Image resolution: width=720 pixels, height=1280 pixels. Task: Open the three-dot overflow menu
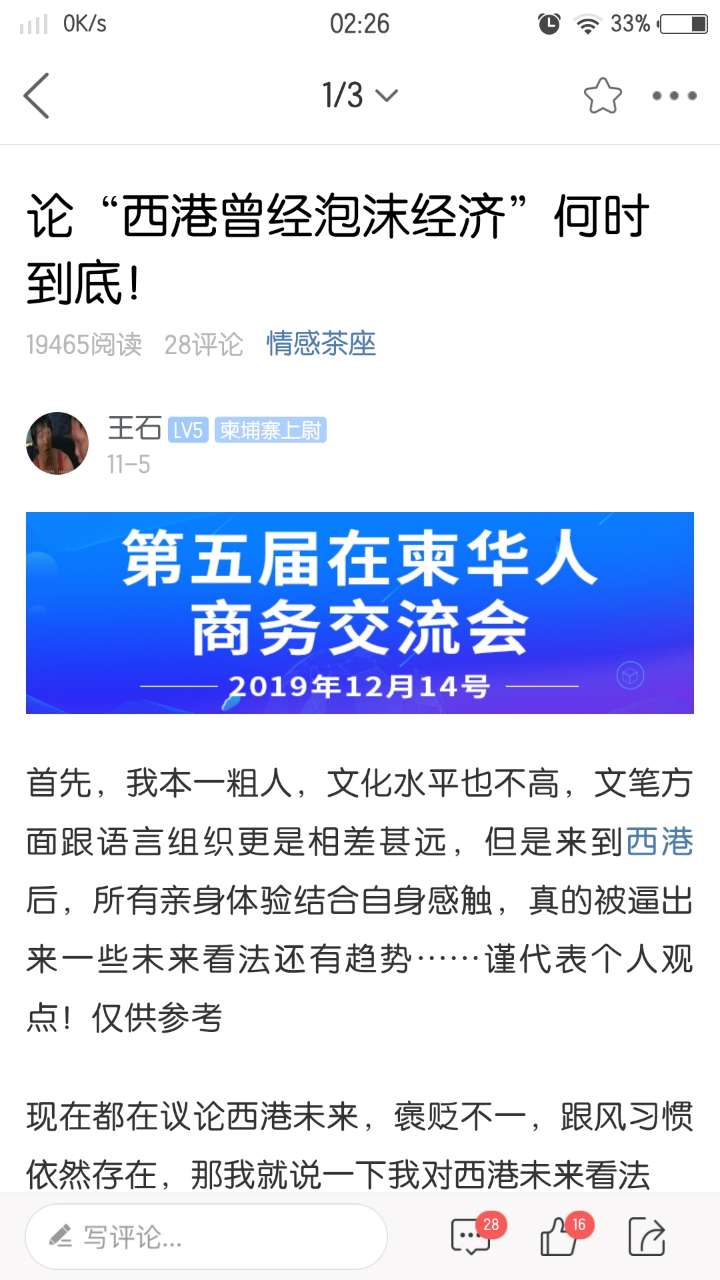pyautogui.click(x=674, y=96)
